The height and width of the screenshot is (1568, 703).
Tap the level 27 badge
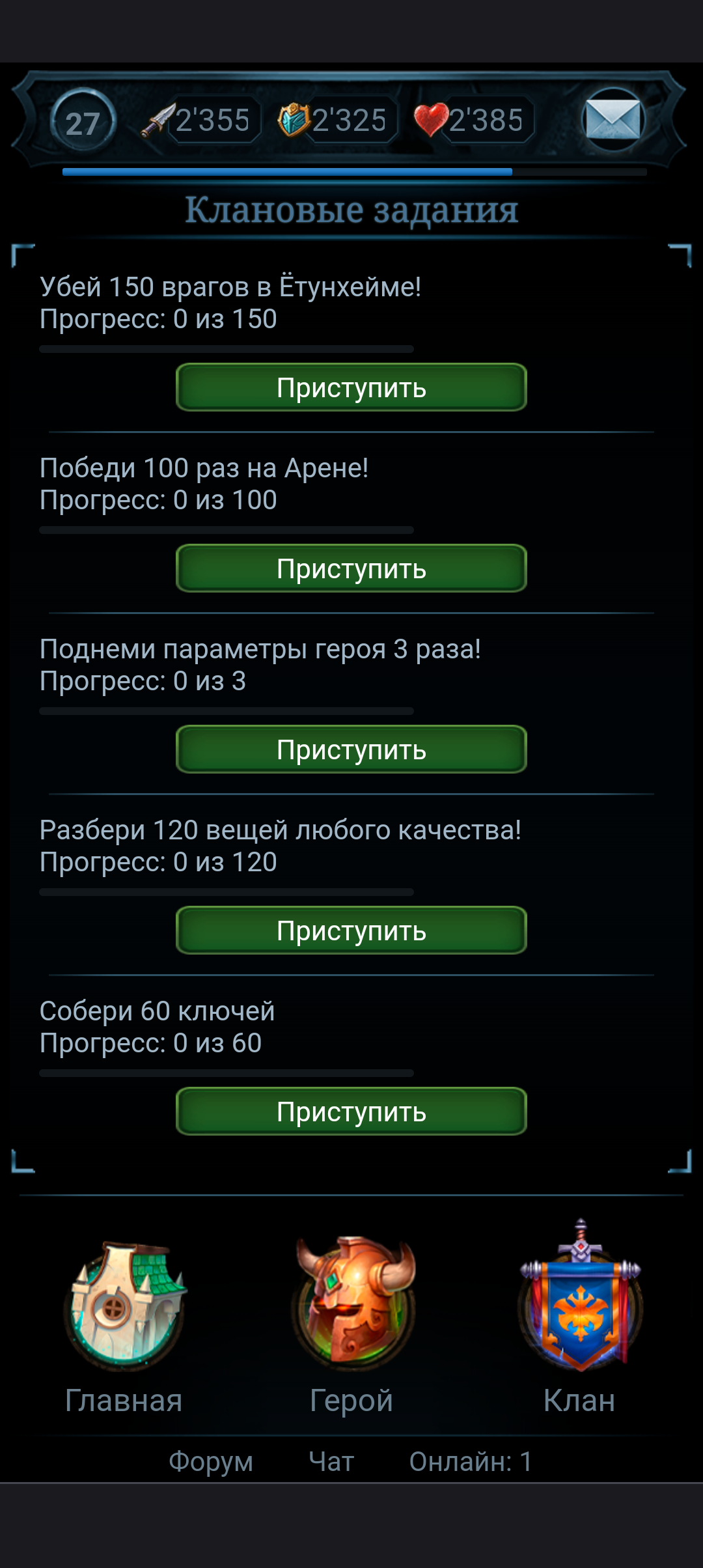pyautogui.click(x=83, y=122)
